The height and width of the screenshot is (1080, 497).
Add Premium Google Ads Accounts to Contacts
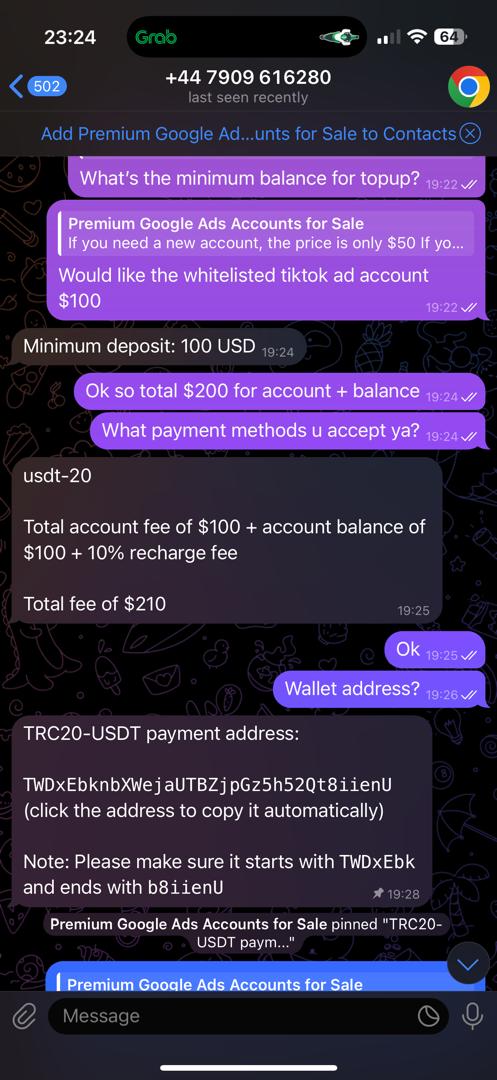pyautogui.click(x=248, y=134)
